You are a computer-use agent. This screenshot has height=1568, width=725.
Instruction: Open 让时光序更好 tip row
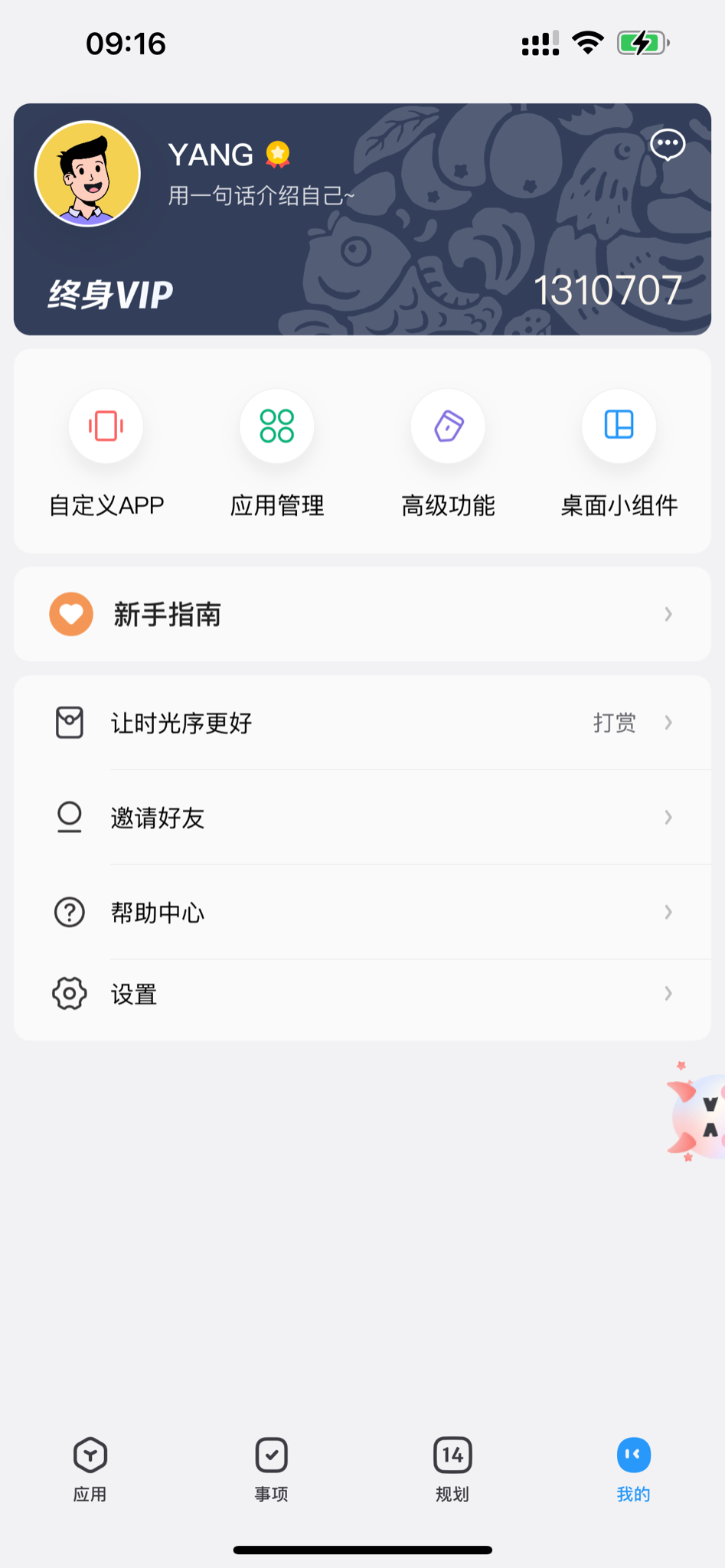pyautogui.click(x=362, y=723)
